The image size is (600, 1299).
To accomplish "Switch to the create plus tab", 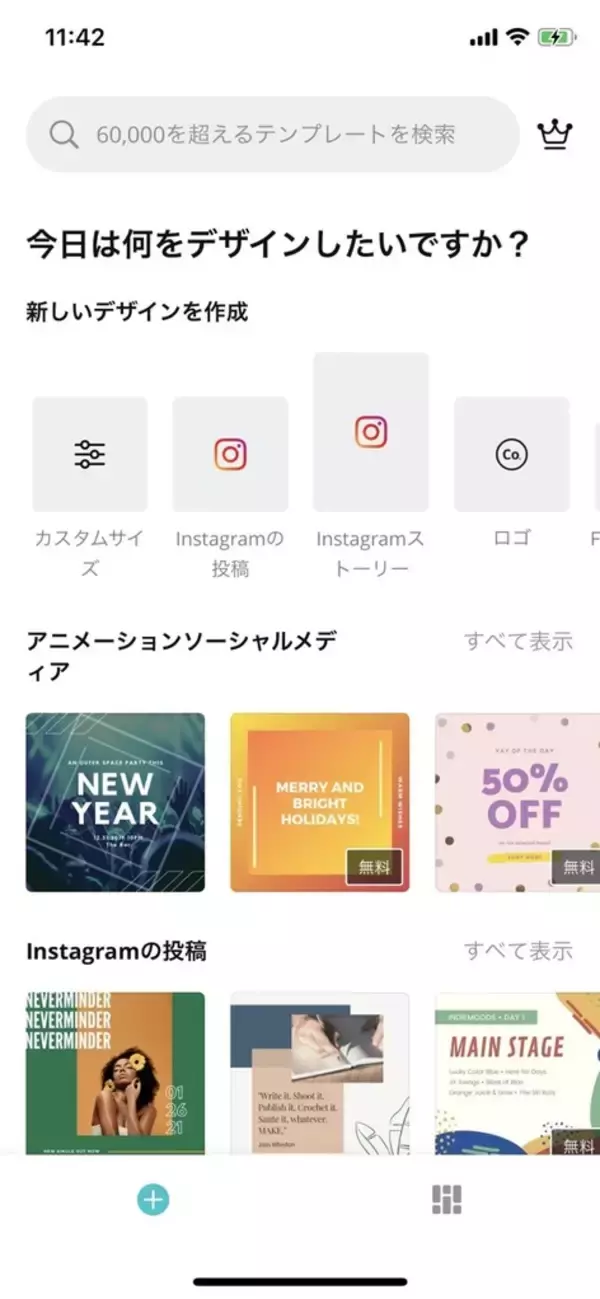I will 153,1200.
